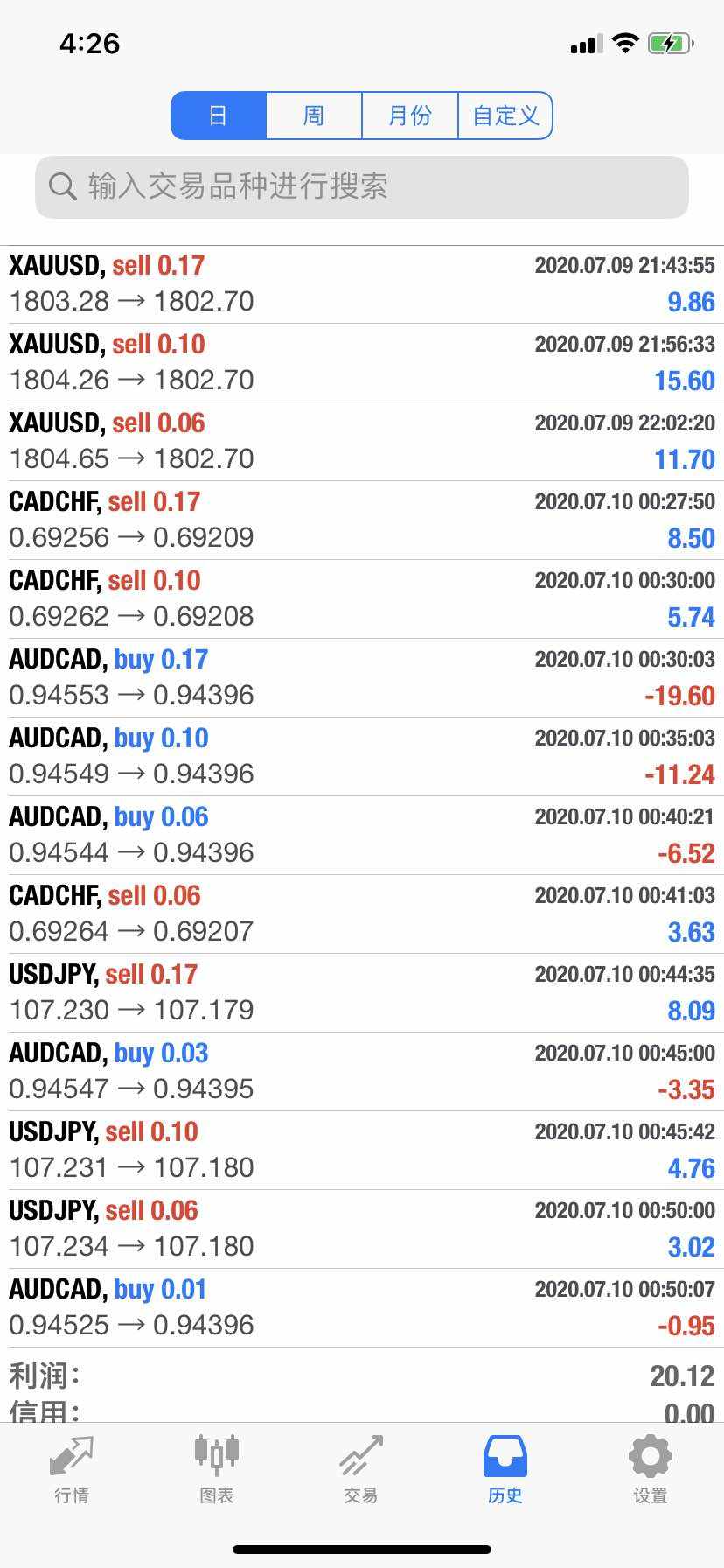View the XAUUSD sell 0.10 trade
Viewport: 724px width, 1568px height.
pyautogui.click(x=362, y=363)
